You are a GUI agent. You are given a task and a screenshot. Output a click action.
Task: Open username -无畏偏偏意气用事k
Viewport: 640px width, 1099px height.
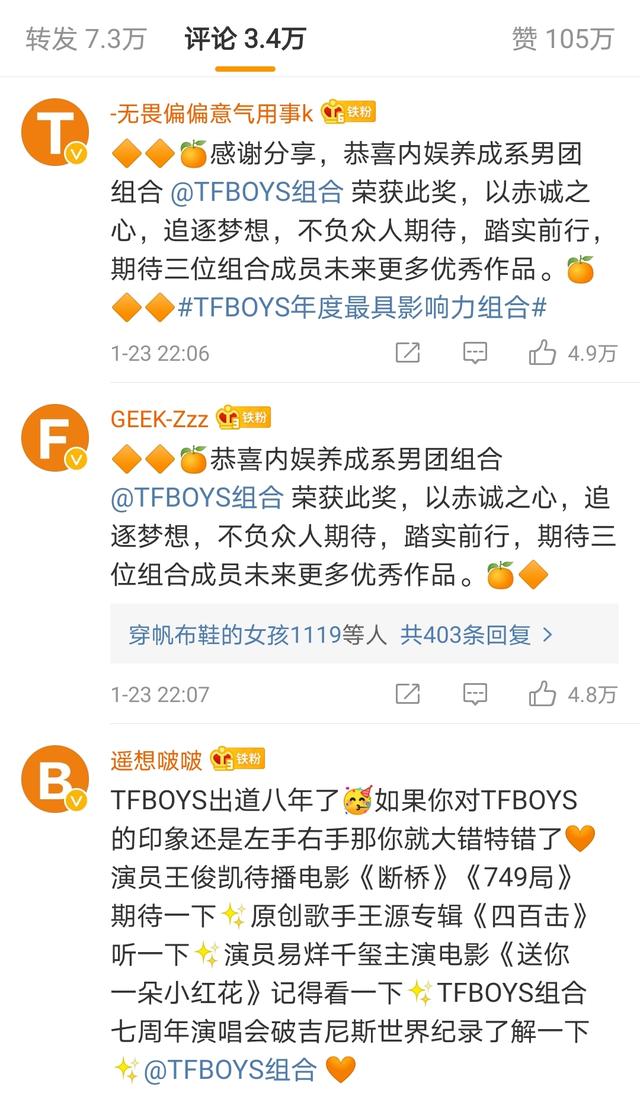pos(212,113)
